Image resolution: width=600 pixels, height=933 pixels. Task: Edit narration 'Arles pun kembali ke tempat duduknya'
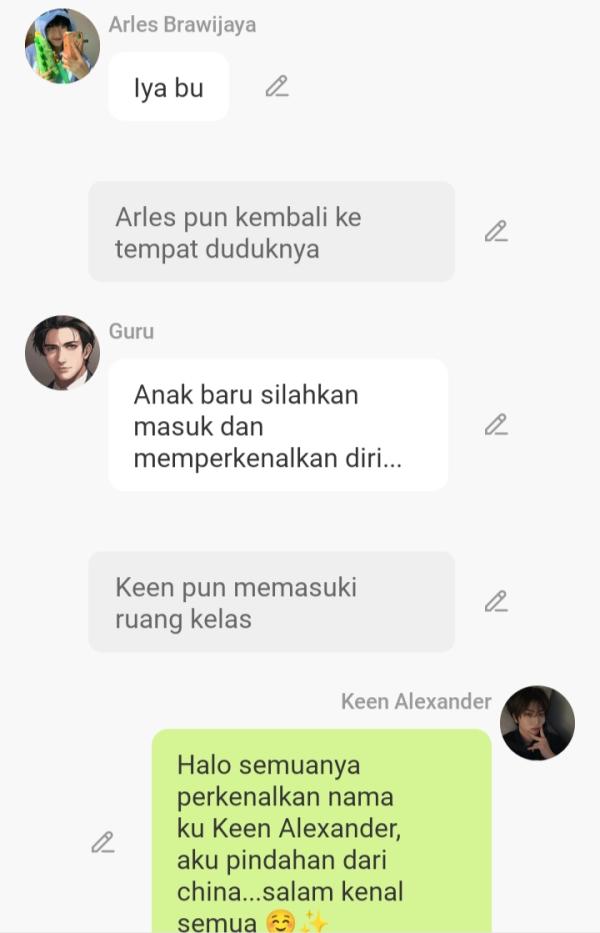pyautogui.click(x=496, y=232)
